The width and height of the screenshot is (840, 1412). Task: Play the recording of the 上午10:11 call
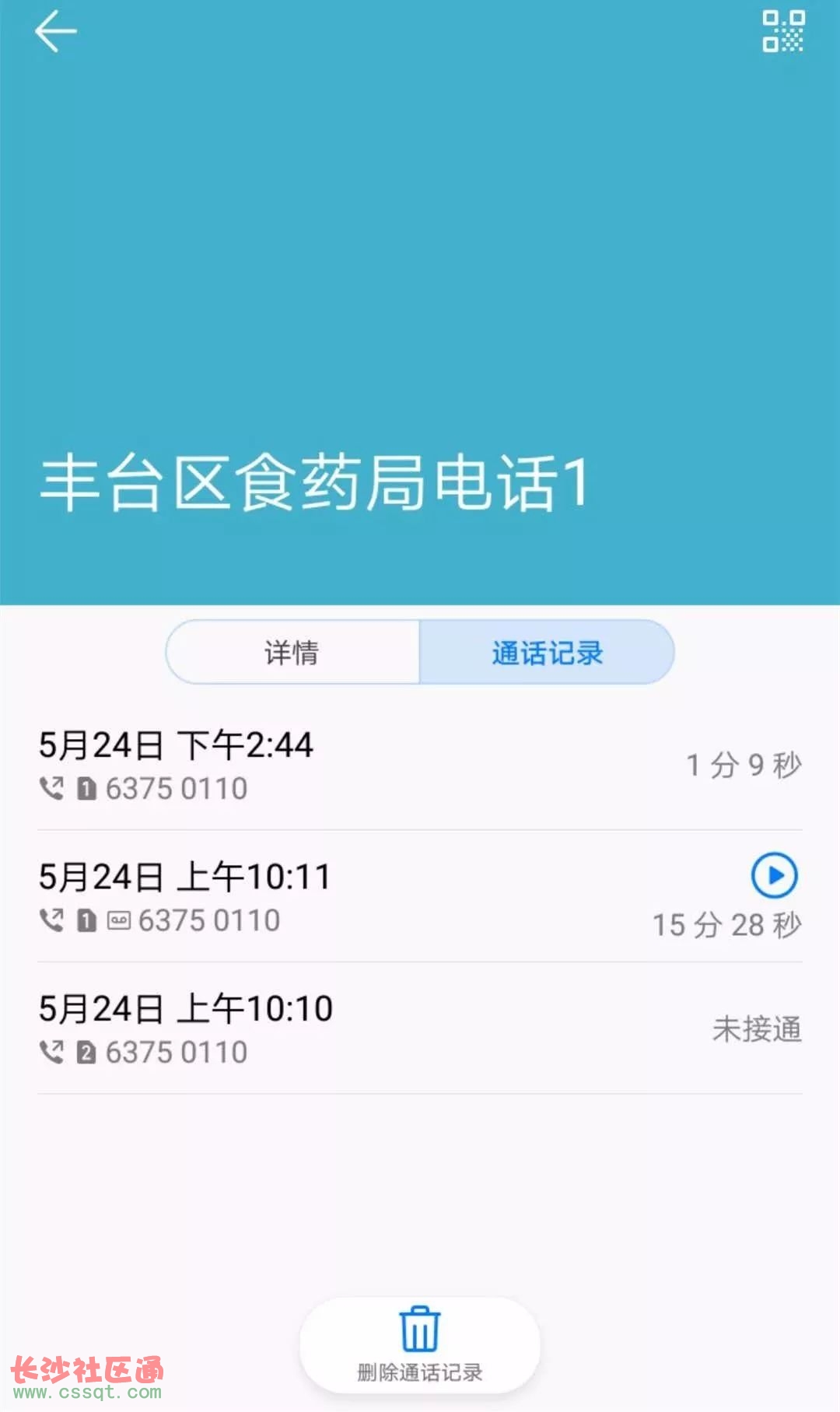click(774, 875)
